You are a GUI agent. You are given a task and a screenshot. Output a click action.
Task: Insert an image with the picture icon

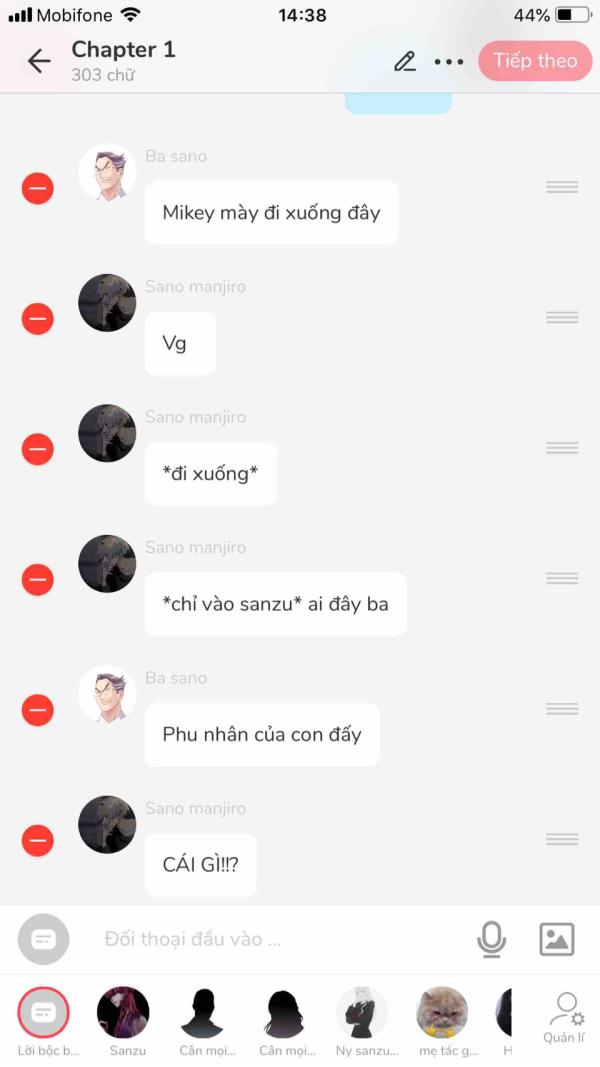(556, 939)
